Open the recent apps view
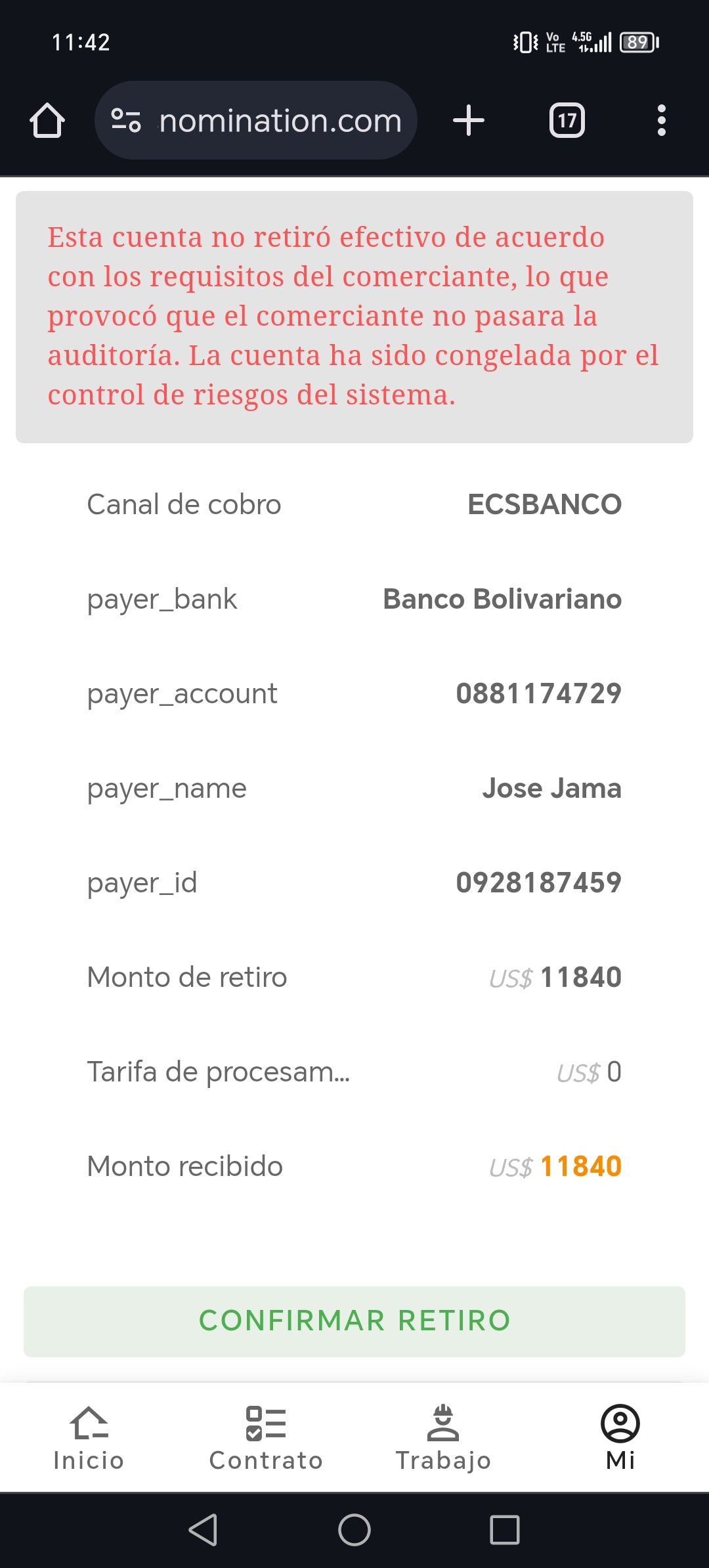The width and height of the screenshot is (709, 1568). click(505, 1530)
